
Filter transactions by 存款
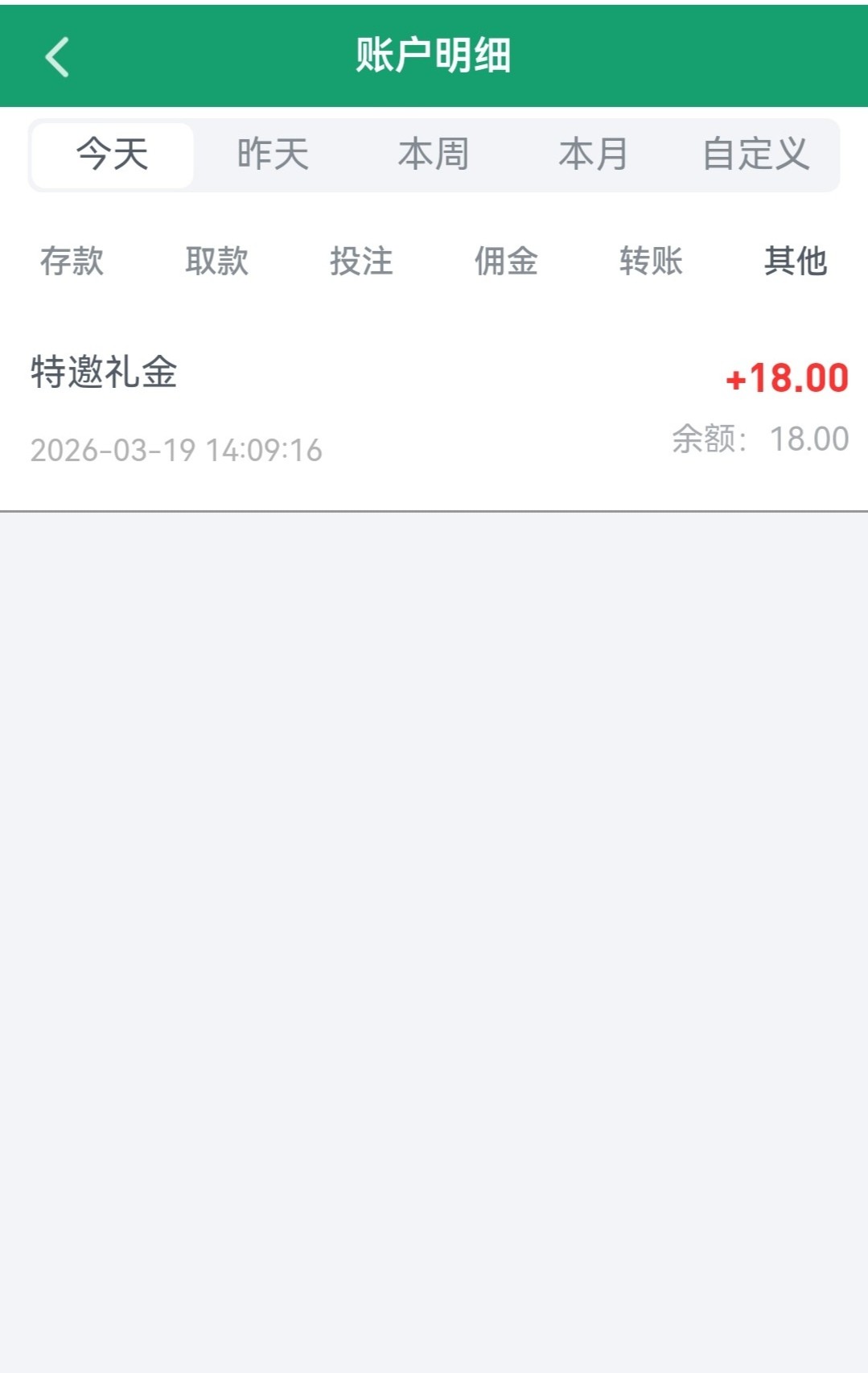[72, 262]
